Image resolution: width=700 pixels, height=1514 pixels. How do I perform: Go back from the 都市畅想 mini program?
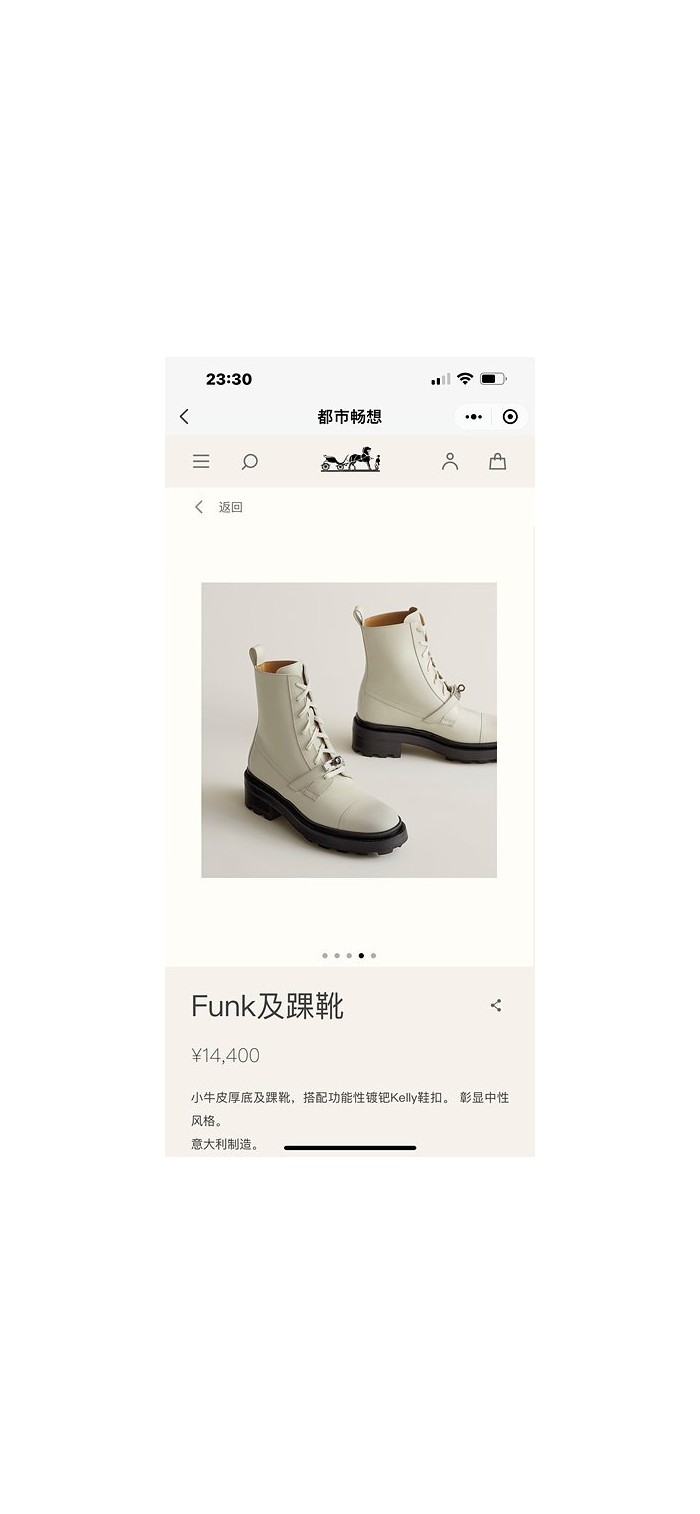(184, 417)
